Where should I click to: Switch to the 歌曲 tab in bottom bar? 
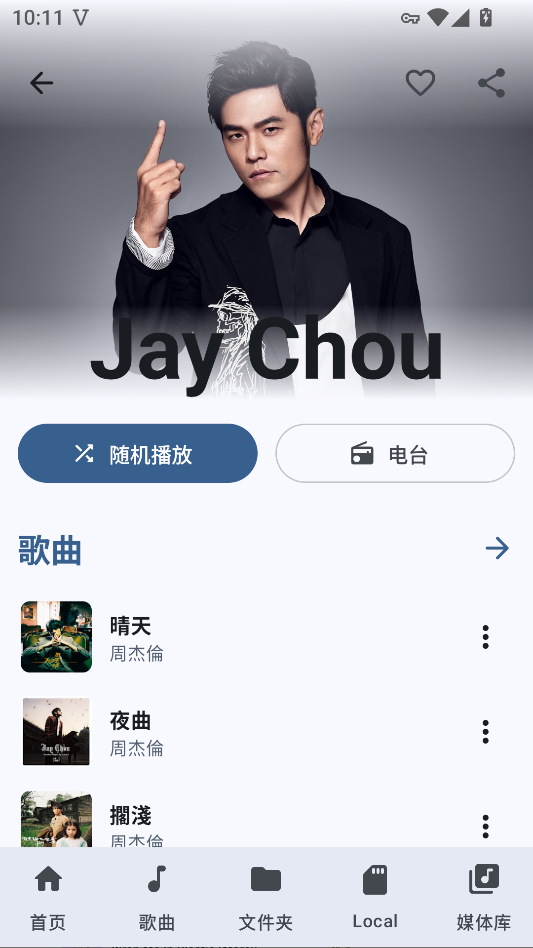pyautogui.click(x=157, y=897)
